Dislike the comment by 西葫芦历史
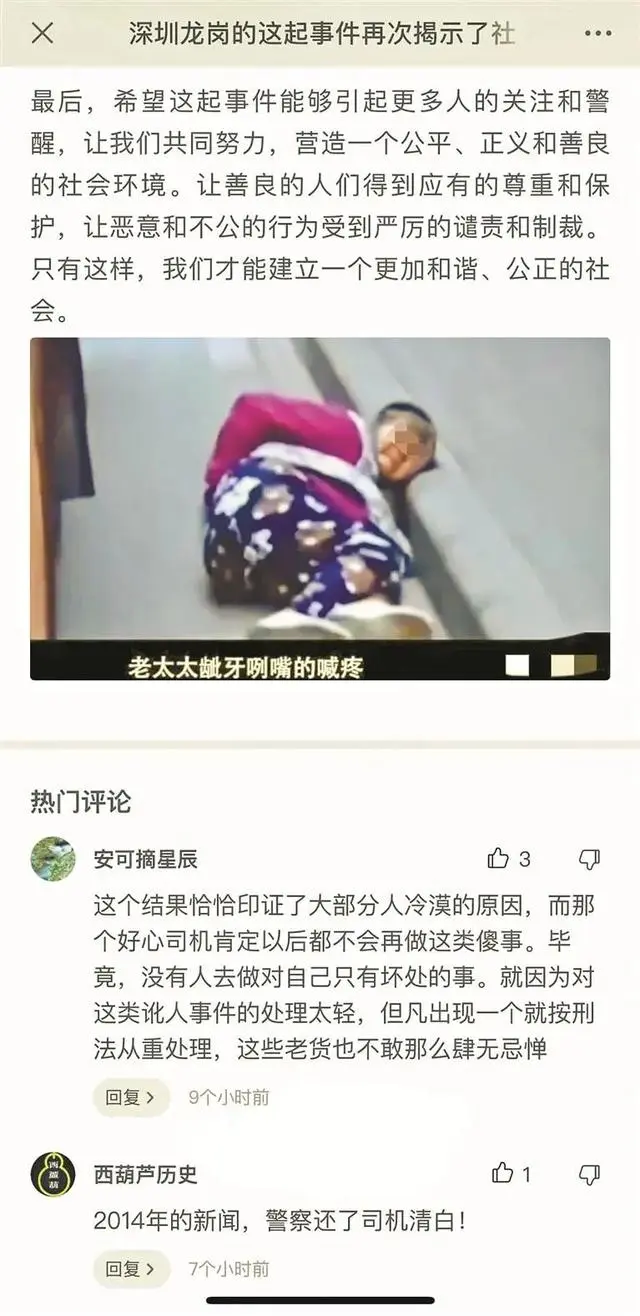 coord(590,1173)
